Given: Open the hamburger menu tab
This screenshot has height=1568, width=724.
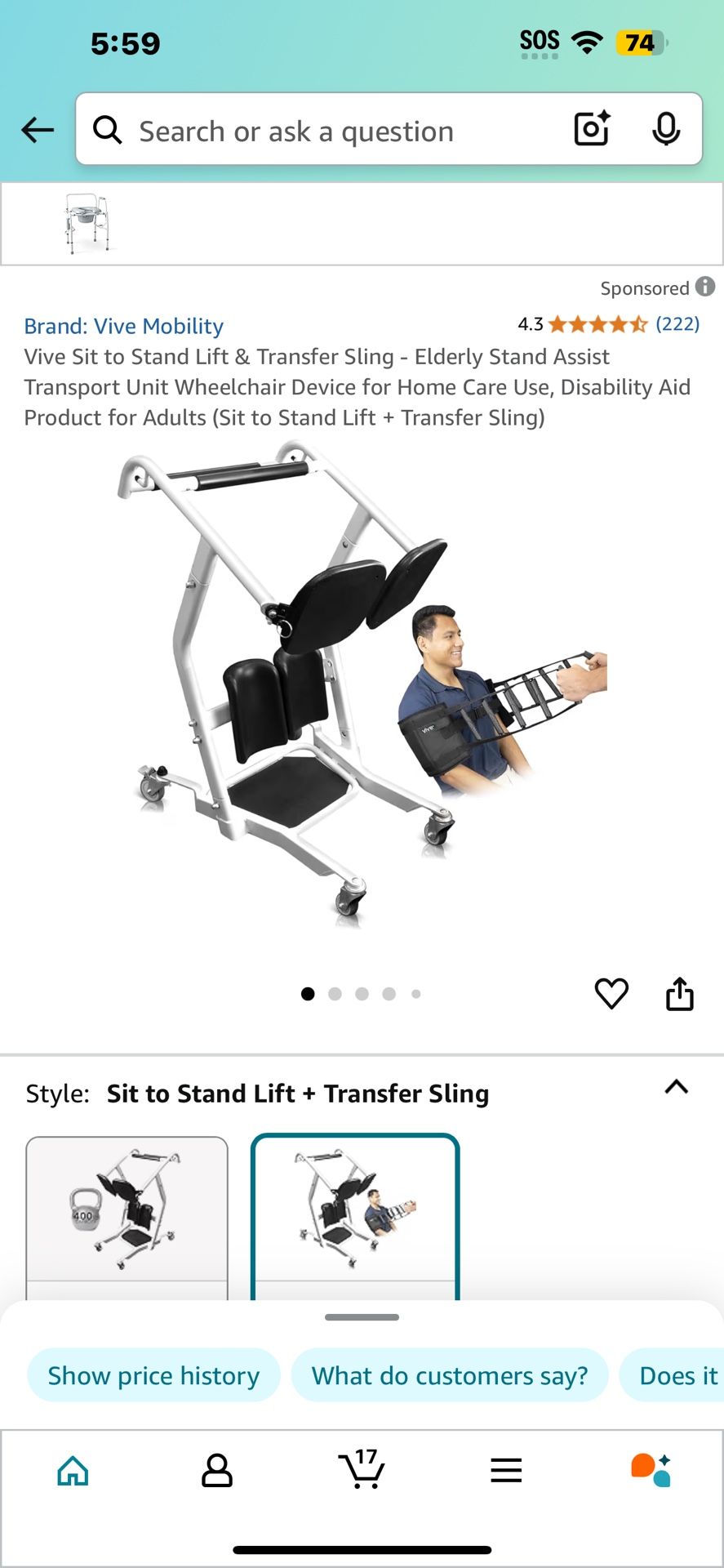Looking at the screenshot, I should [506, 1471].
